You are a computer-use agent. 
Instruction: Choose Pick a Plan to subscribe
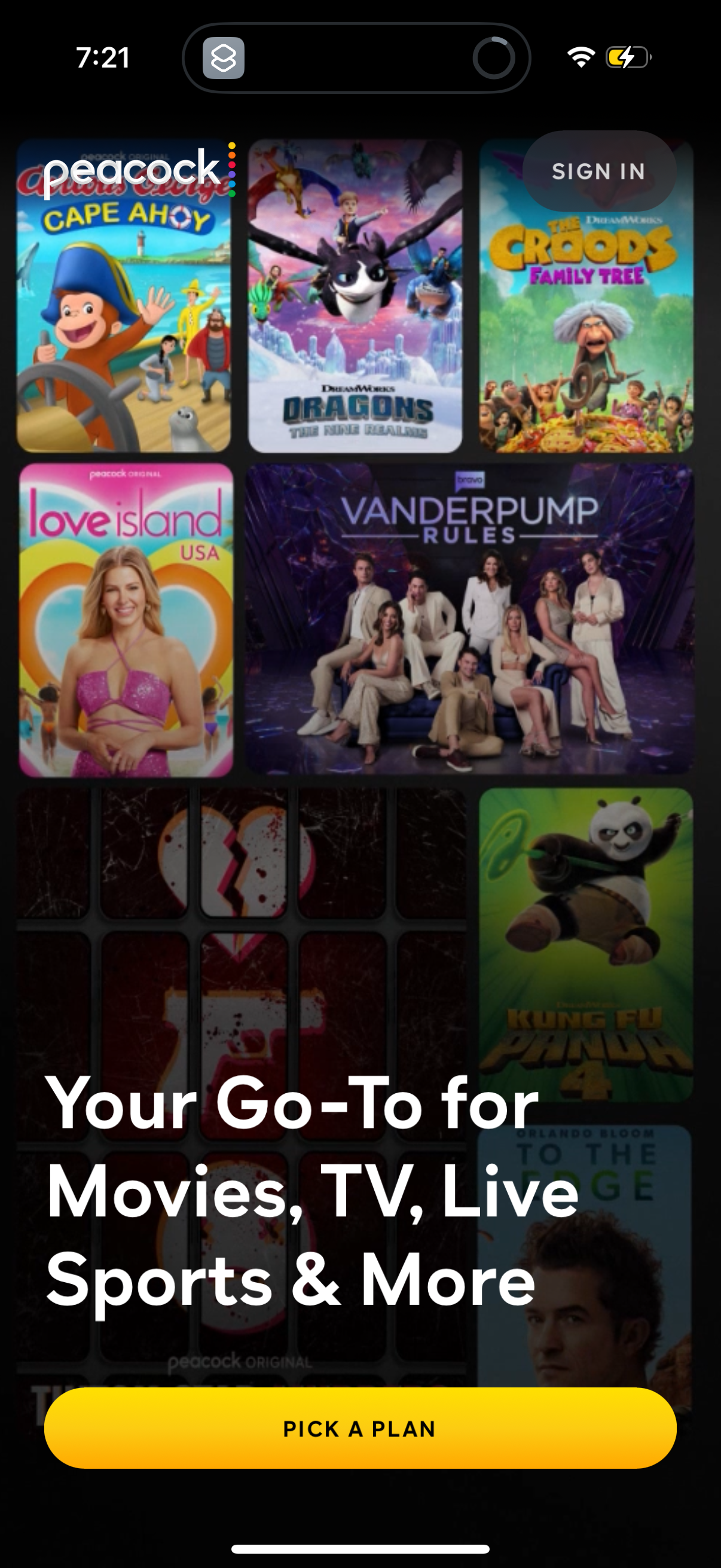pos(360,1428)
